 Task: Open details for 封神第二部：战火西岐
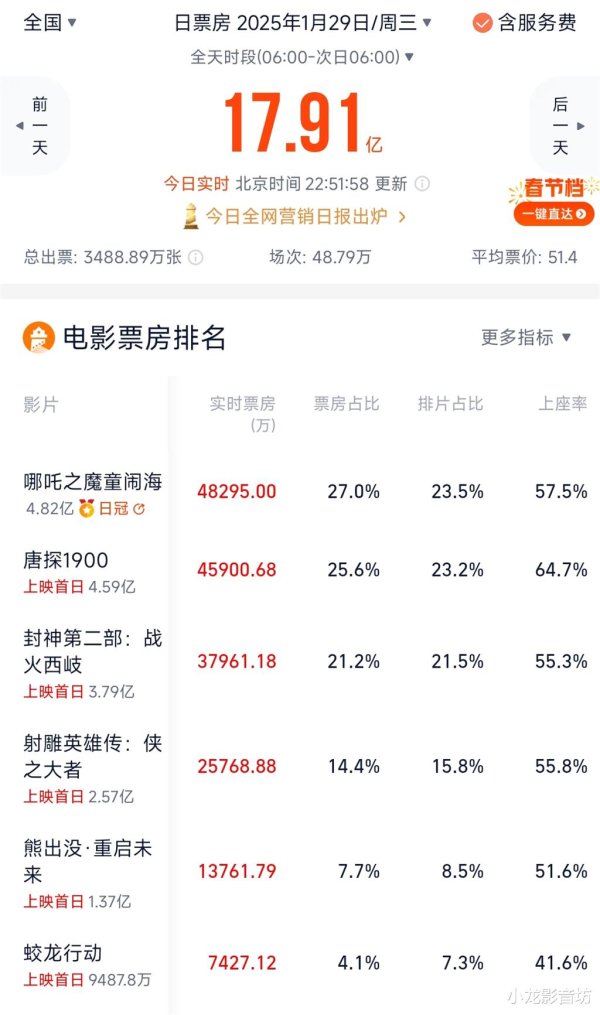coord(93,651)
